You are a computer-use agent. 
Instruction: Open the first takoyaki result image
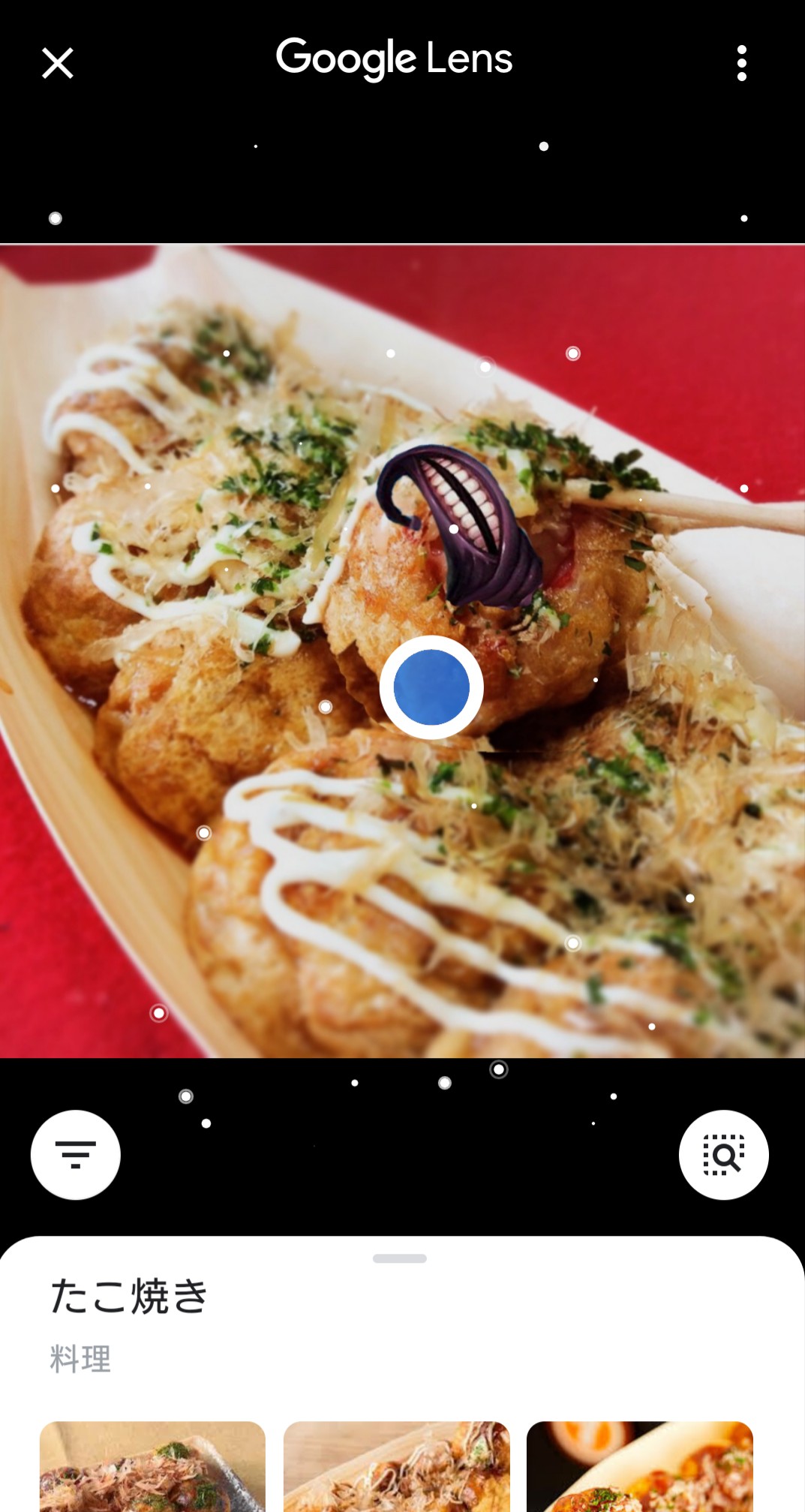152,1465
